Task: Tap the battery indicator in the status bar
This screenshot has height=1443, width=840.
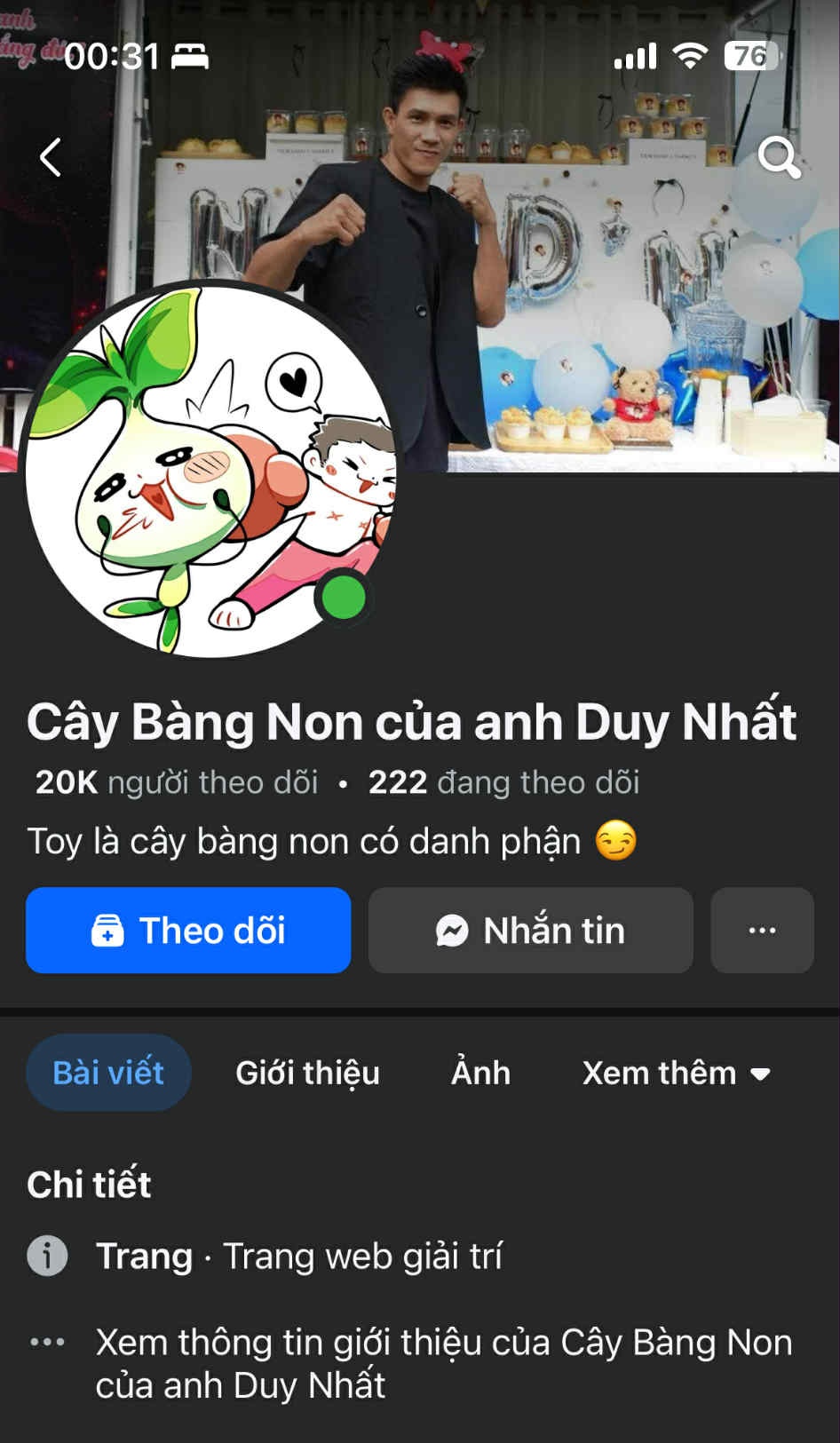Action: pos(750,55)
